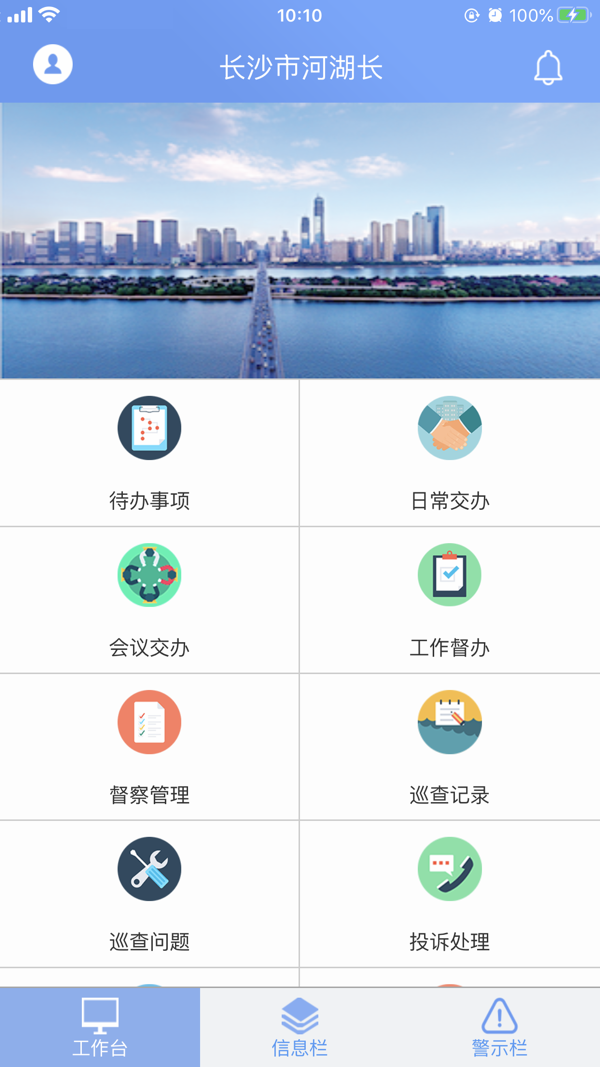Open the user profile icon

click(53, 65)
